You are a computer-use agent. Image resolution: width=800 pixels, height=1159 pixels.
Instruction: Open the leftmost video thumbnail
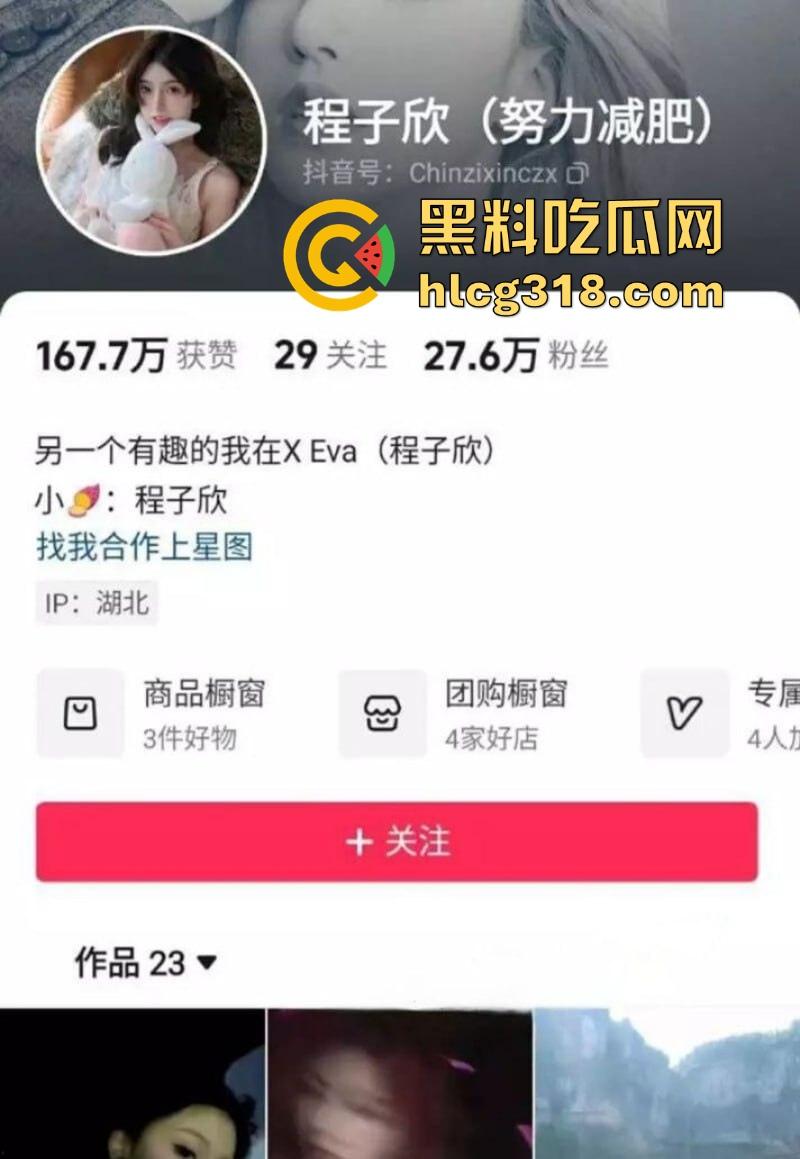click(130, 1090)
